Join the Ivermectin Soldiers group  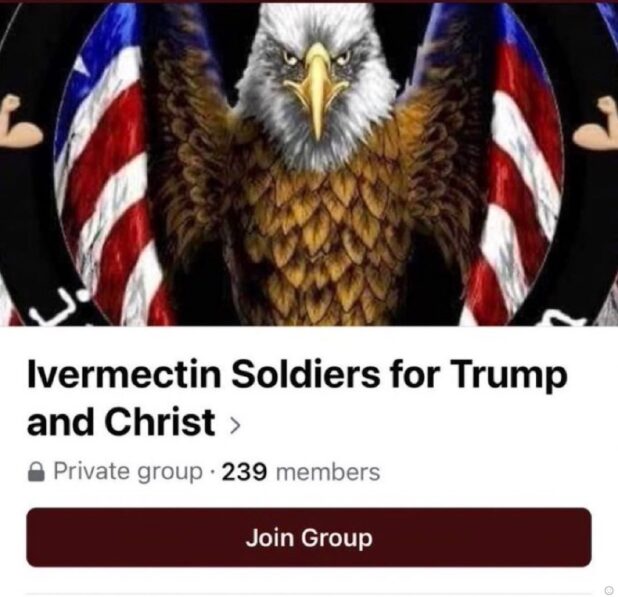[x=308, y=537]
